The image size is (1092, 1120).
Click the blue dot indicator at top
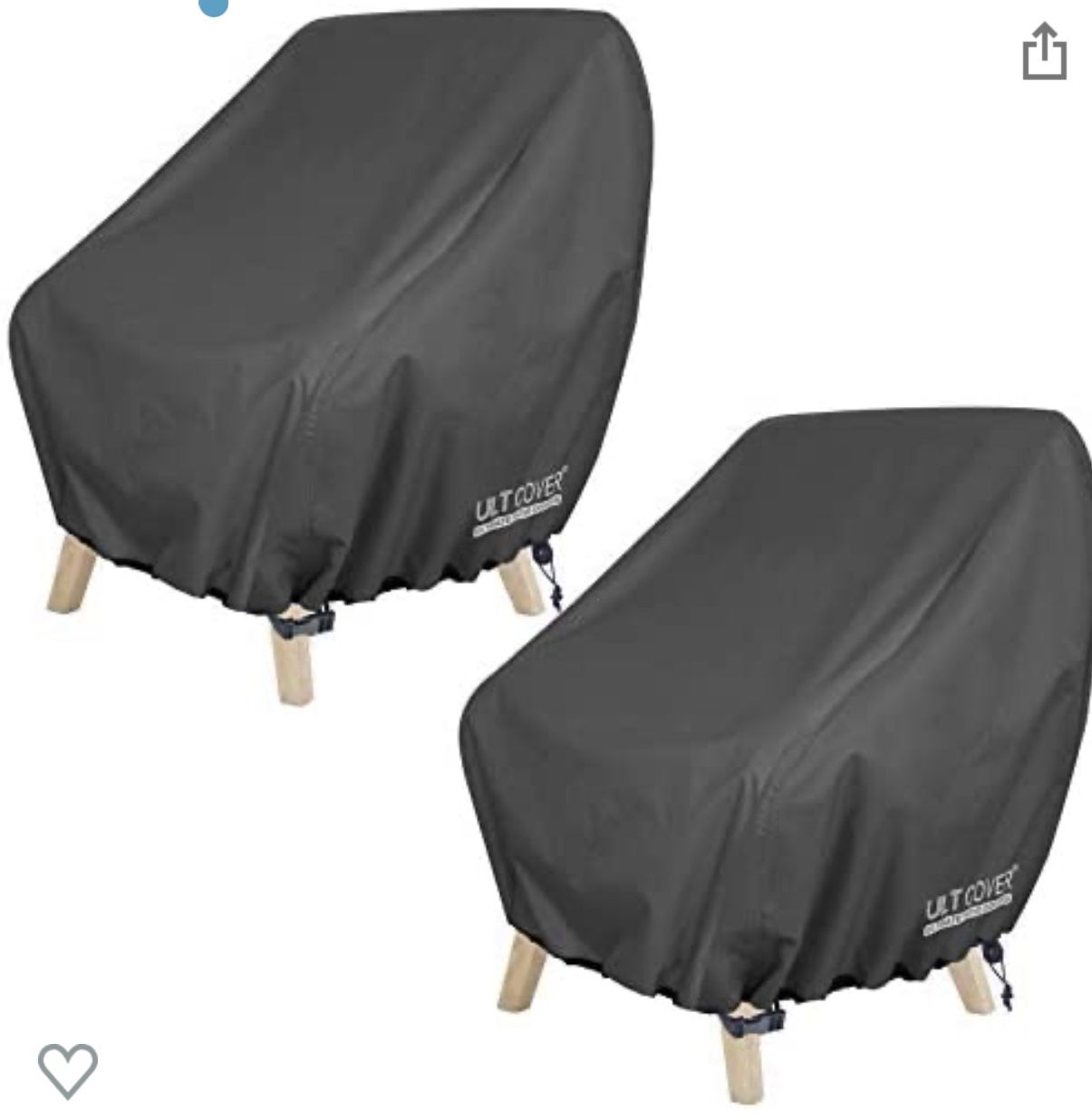coord(216,7)
